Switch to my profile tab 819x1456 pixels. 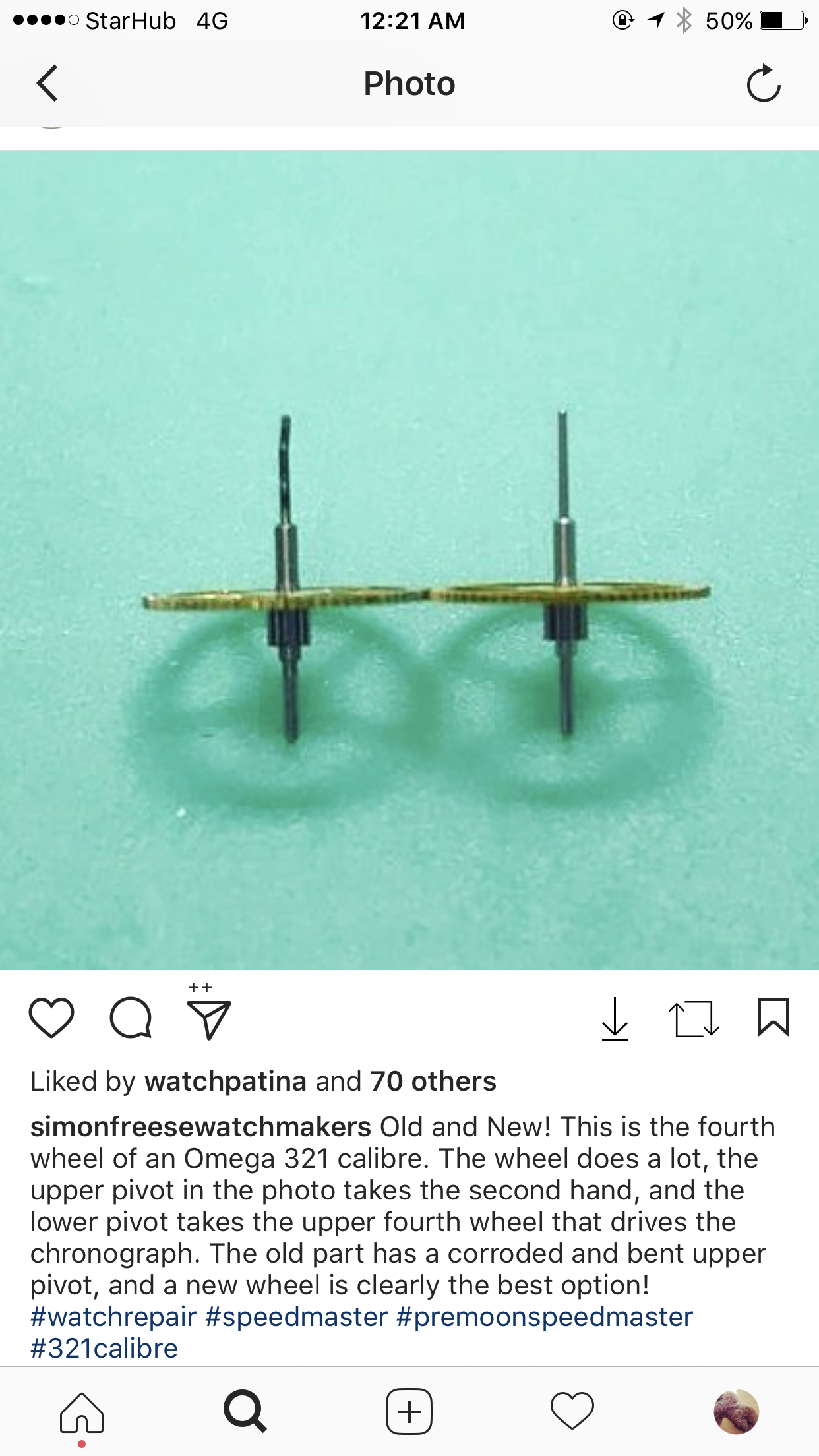736,1412
